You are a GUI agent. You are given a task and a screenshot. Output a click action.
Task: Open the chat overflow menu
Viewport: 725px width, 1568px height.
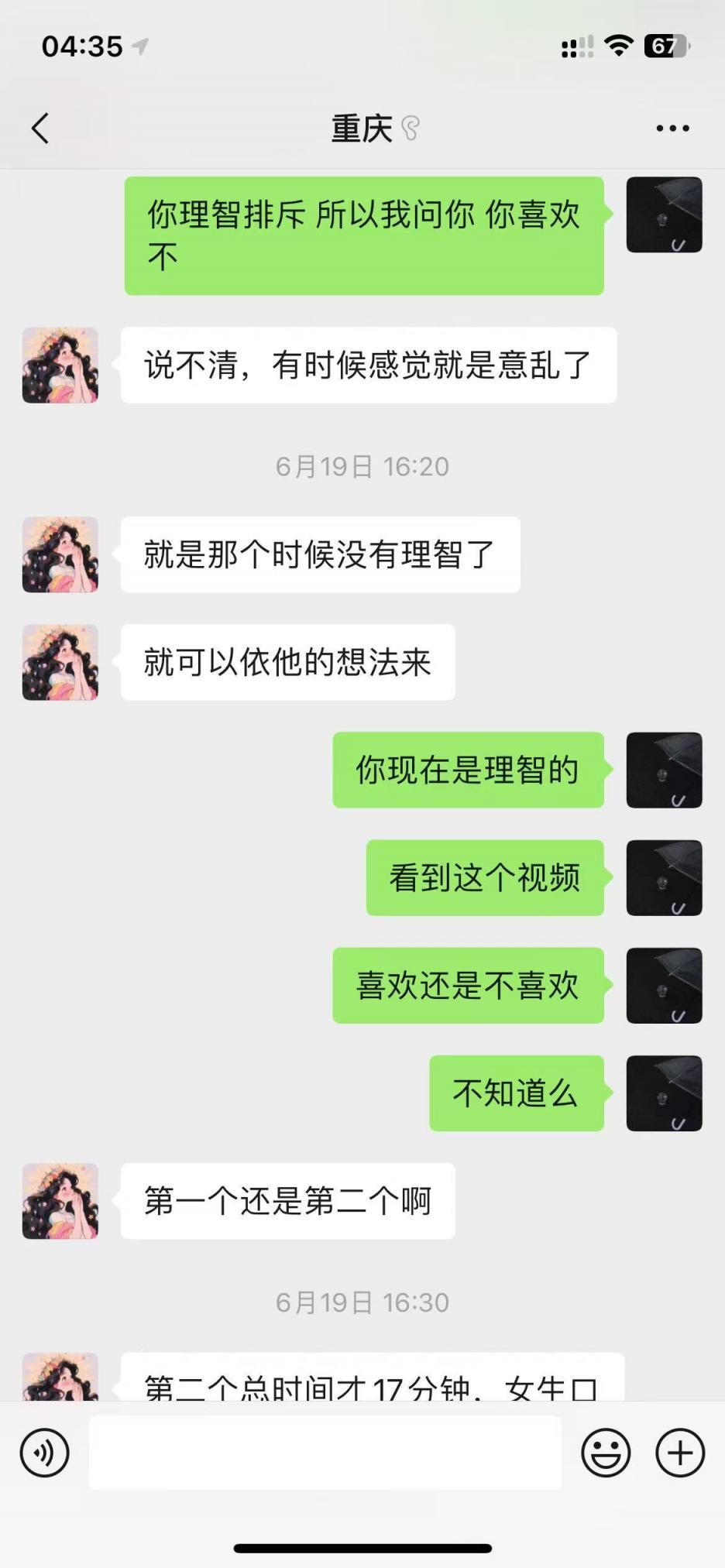pyautogui.click(x=672, y=129)
